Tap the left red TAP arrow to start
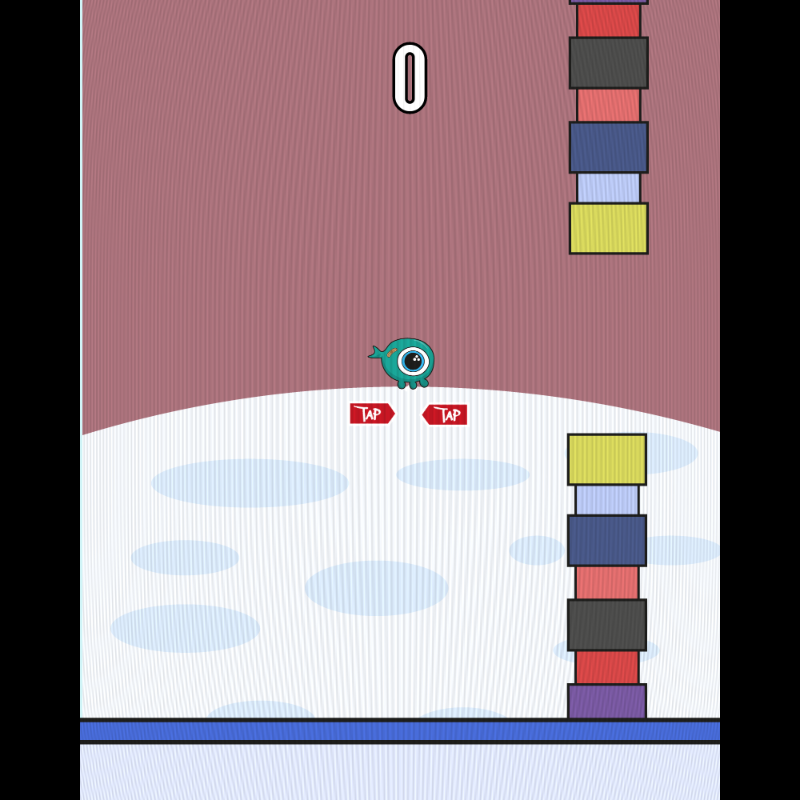The image size is (800, 800). pos(371,413)
